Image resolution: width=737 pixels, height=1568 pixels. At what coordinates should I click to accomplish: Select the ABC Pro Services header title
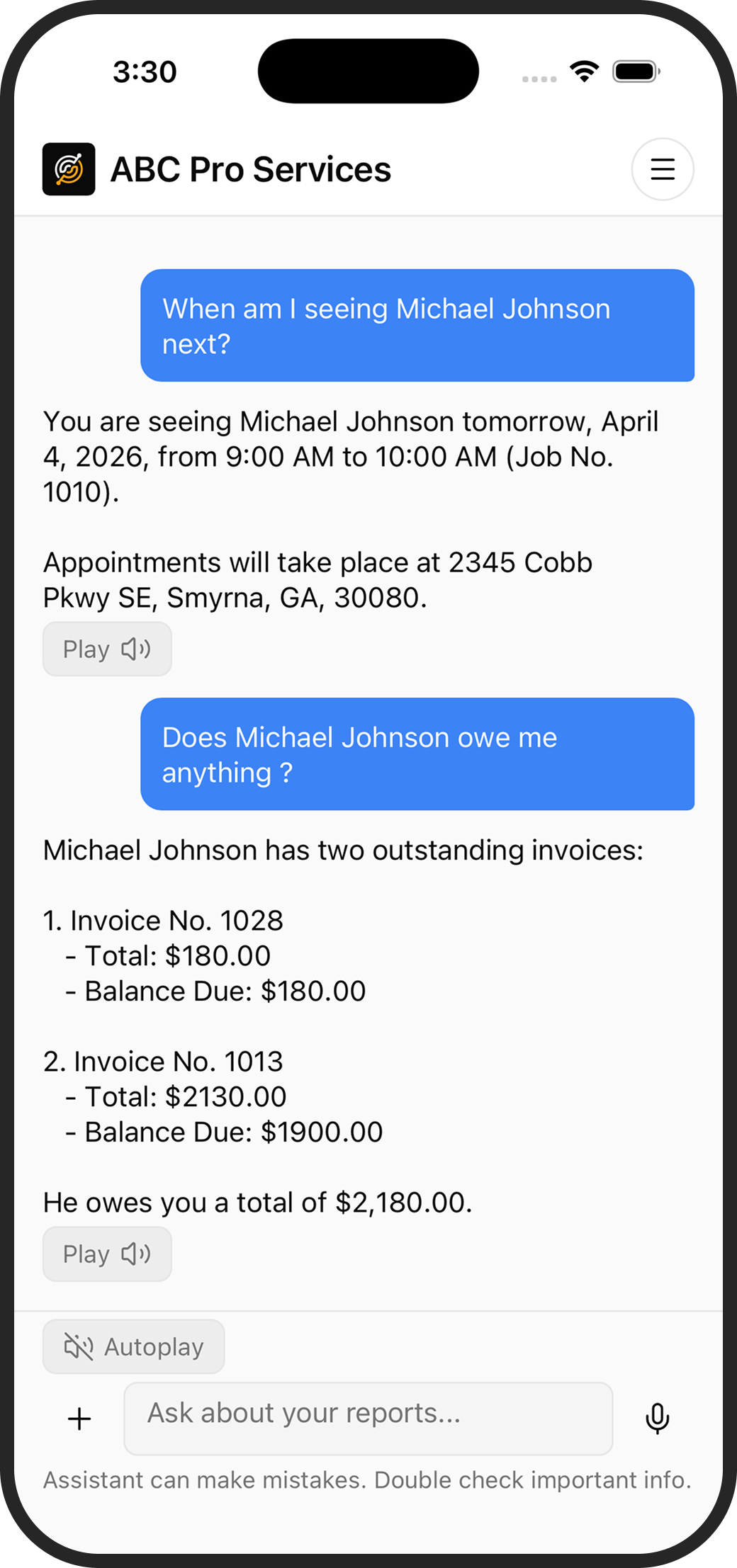click(x=251, y=169)
